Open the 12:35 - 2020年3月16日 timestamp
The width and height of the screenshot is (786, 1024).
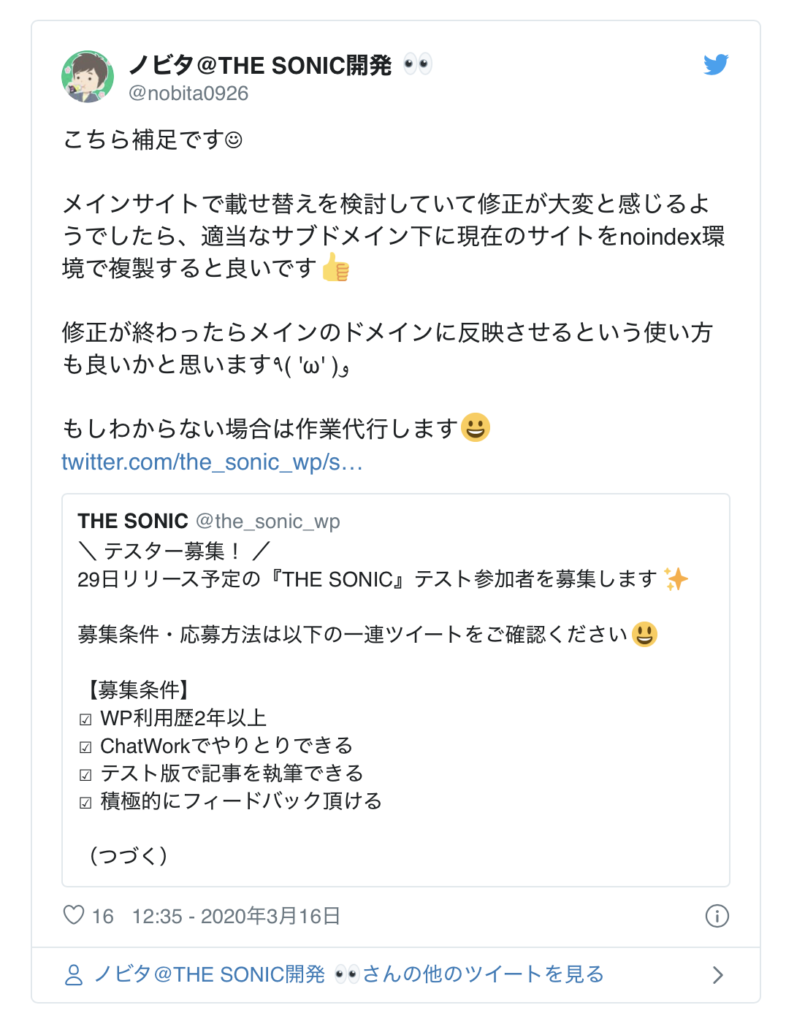pos(236,915)
